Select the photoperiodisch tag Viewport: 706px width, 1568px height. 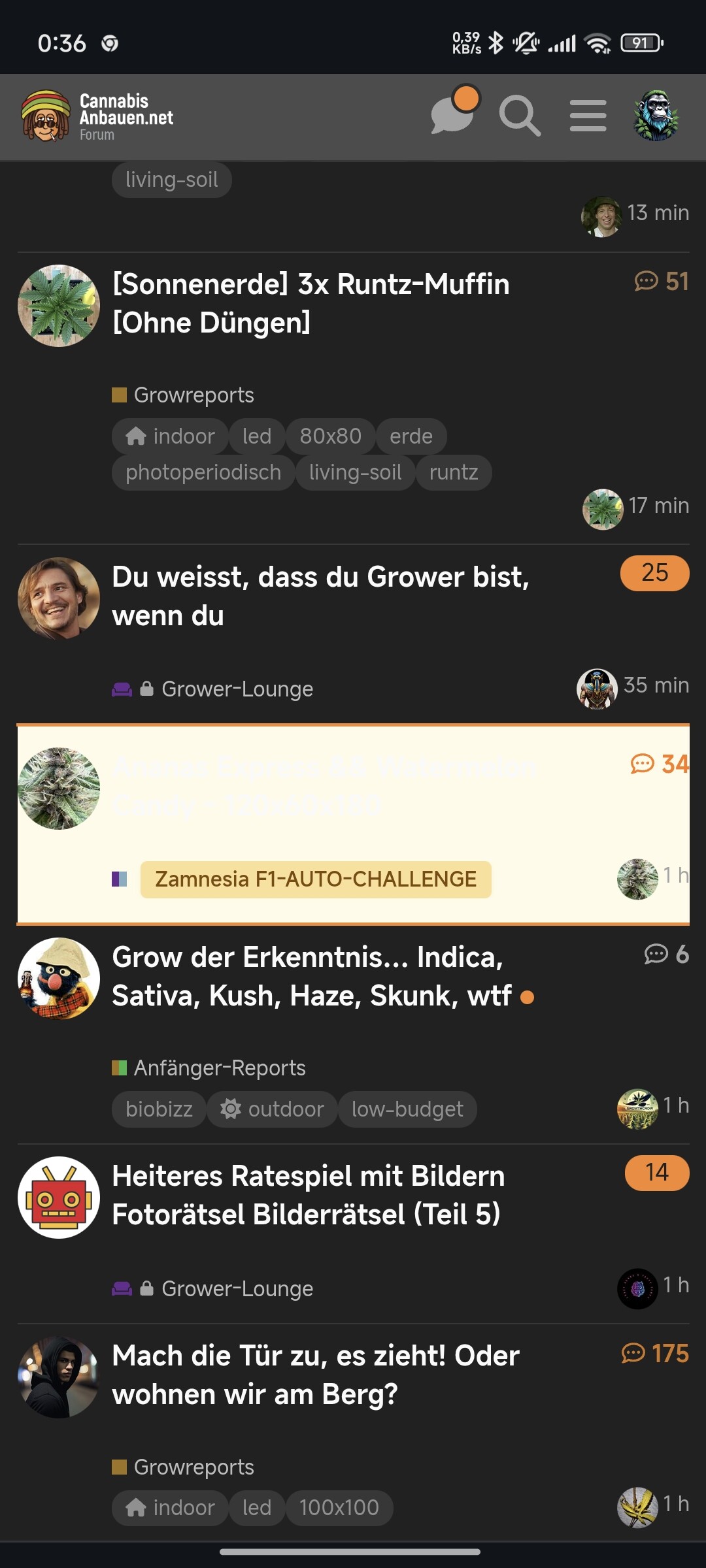[x=203, y=472]
